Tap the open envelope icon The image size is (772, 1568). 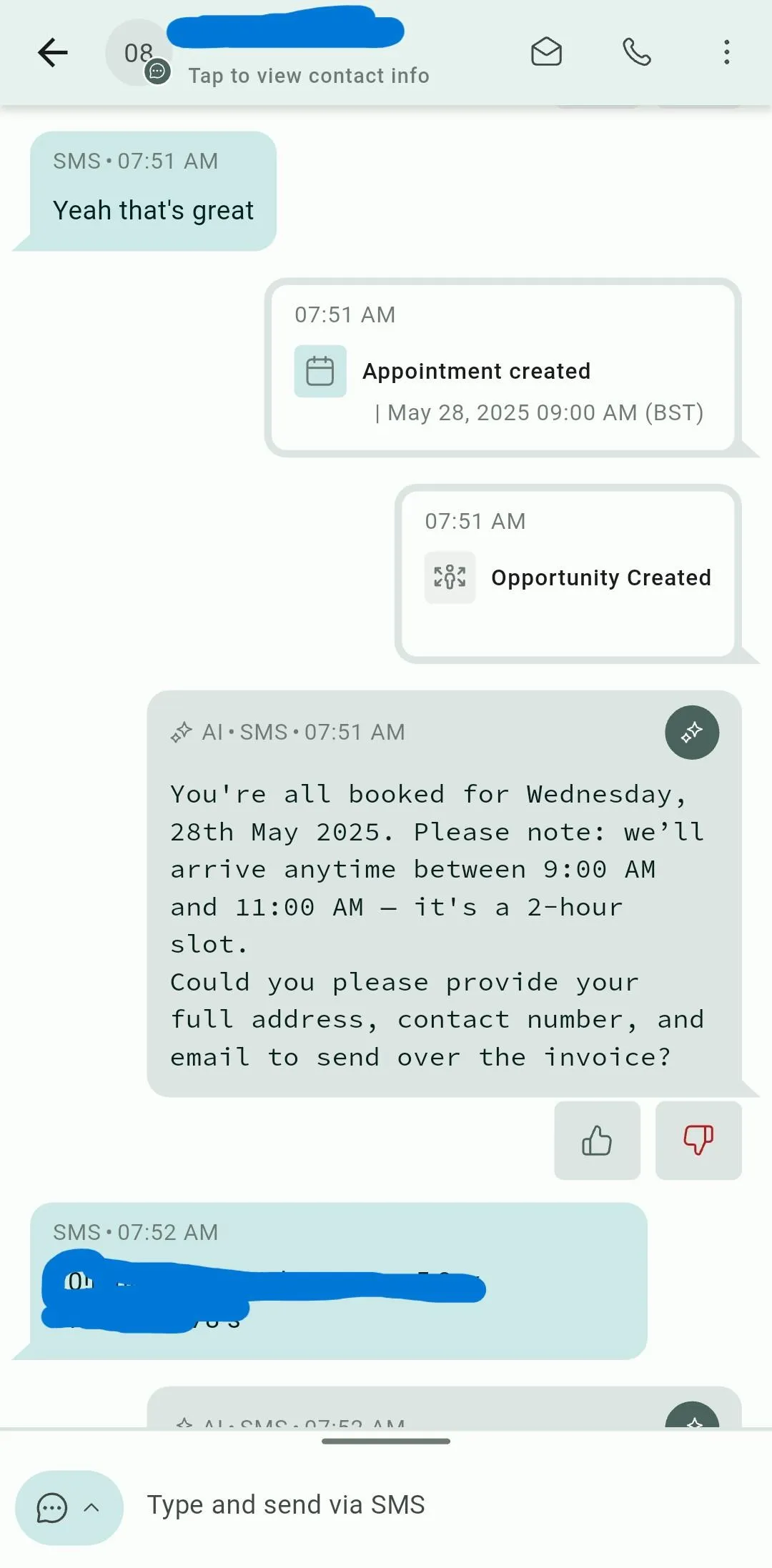[546, 52]
